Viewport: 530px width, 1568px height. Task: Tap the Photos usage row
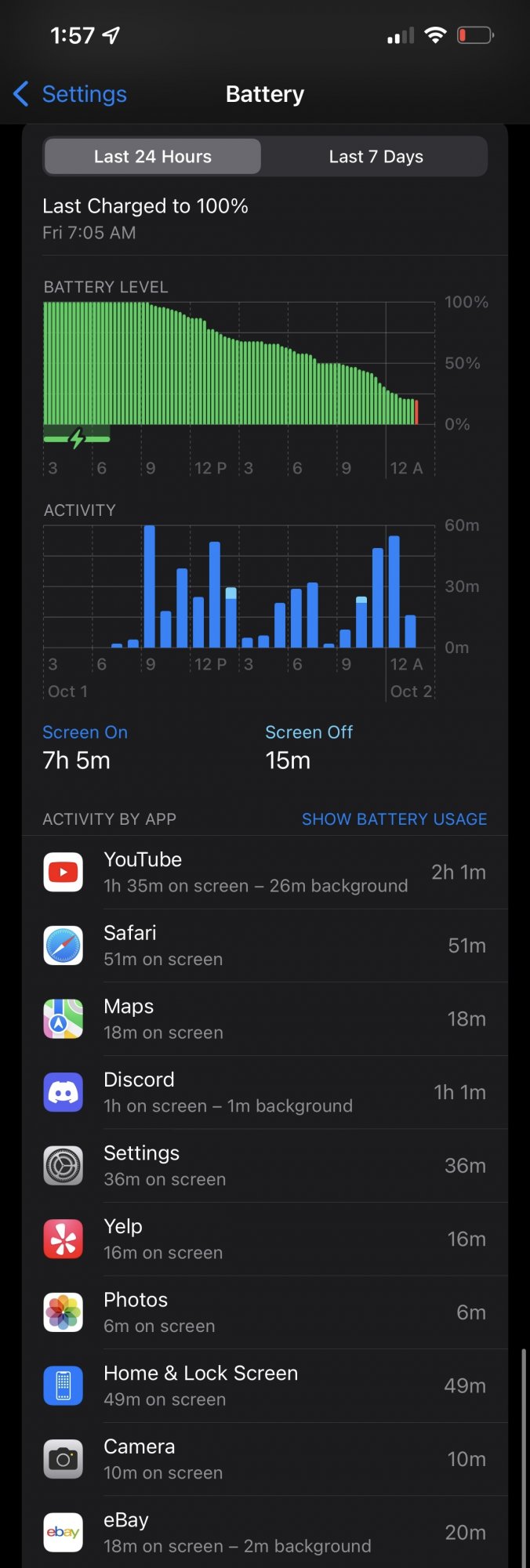(x=265, y=1312)
